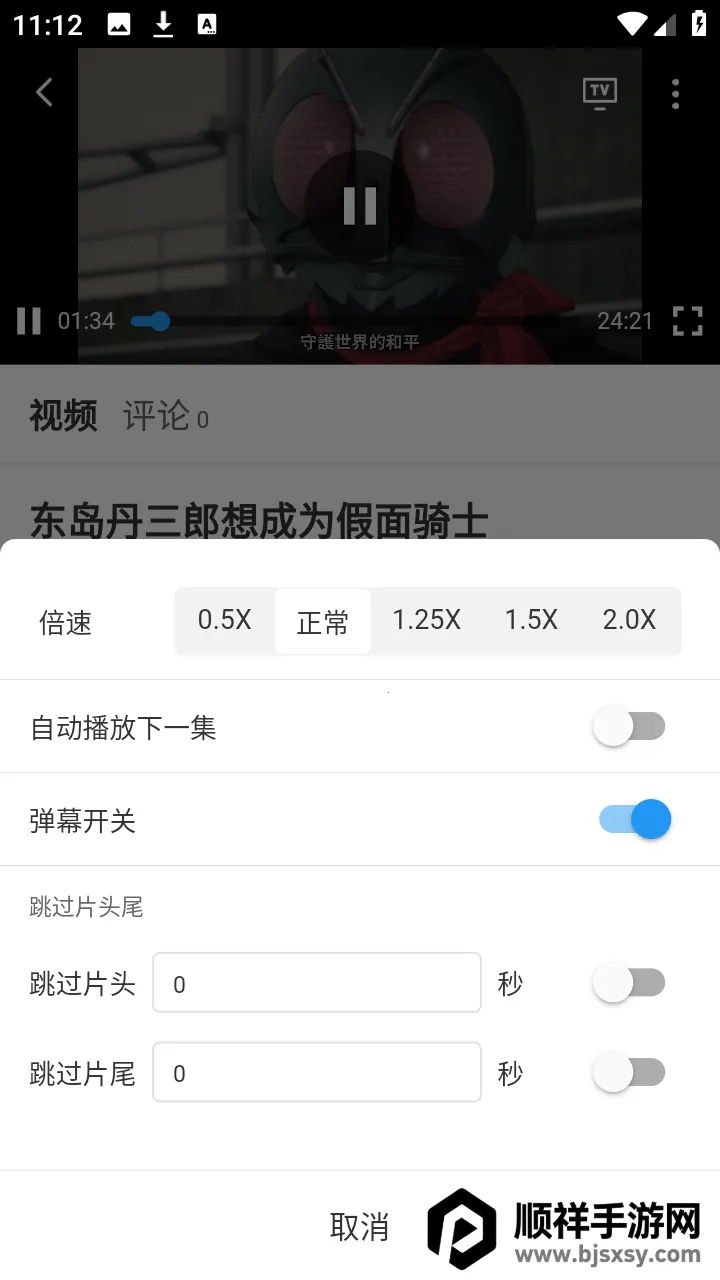Enable the 跳过片头 toggle
The height and width of the screenshot is (1280, 720).
[629, 983]
